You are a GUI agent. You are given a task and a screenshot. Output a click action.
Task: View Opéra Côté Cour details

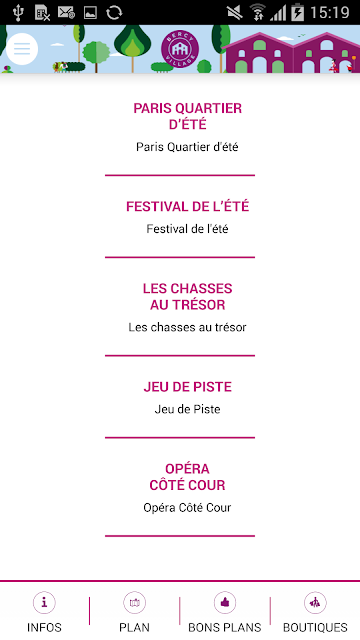point(187,487)
